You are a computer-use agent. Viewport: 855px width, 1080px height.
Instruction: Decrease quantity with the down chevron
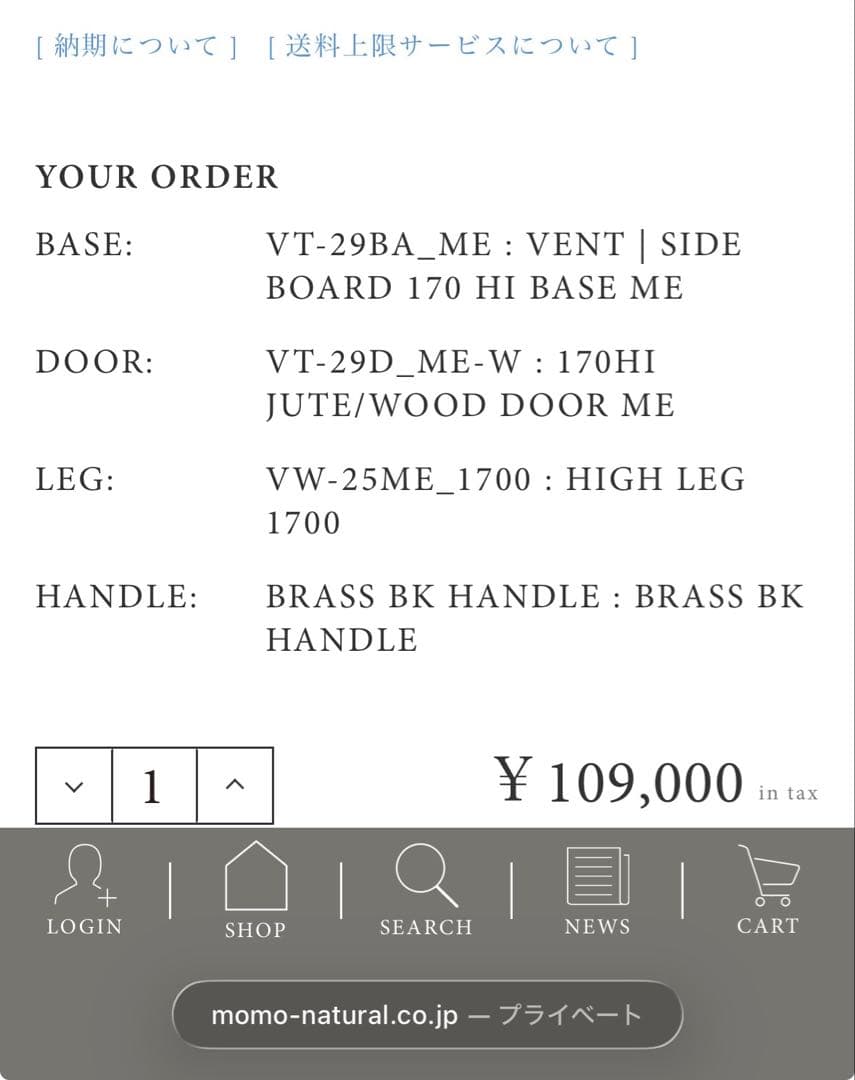coord(72,786)
